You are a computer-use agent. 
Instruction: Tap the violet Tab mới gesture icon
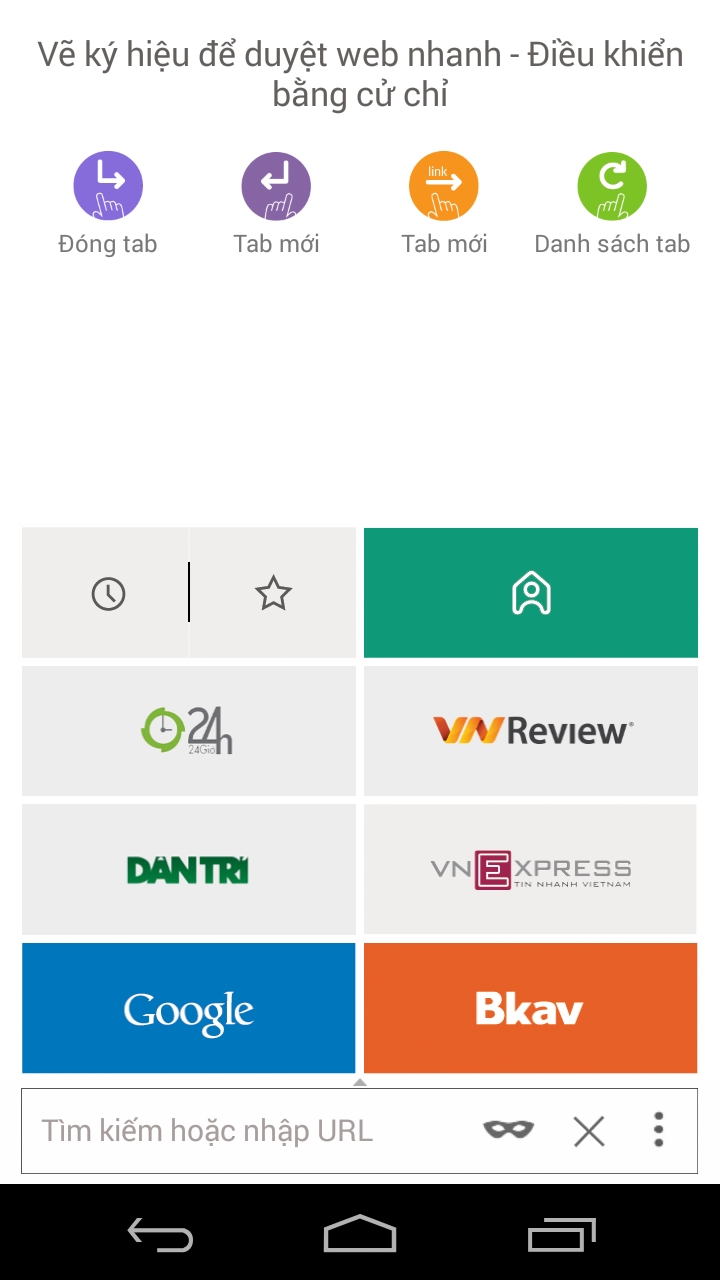click(275, 185)
